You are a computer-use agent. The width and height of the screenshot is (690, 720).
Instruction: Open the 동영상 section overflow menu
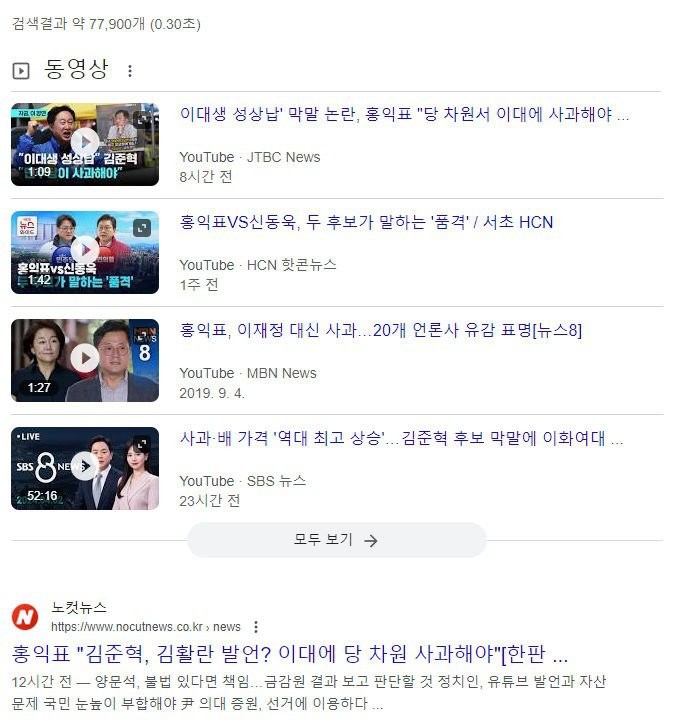coord(130,71)
